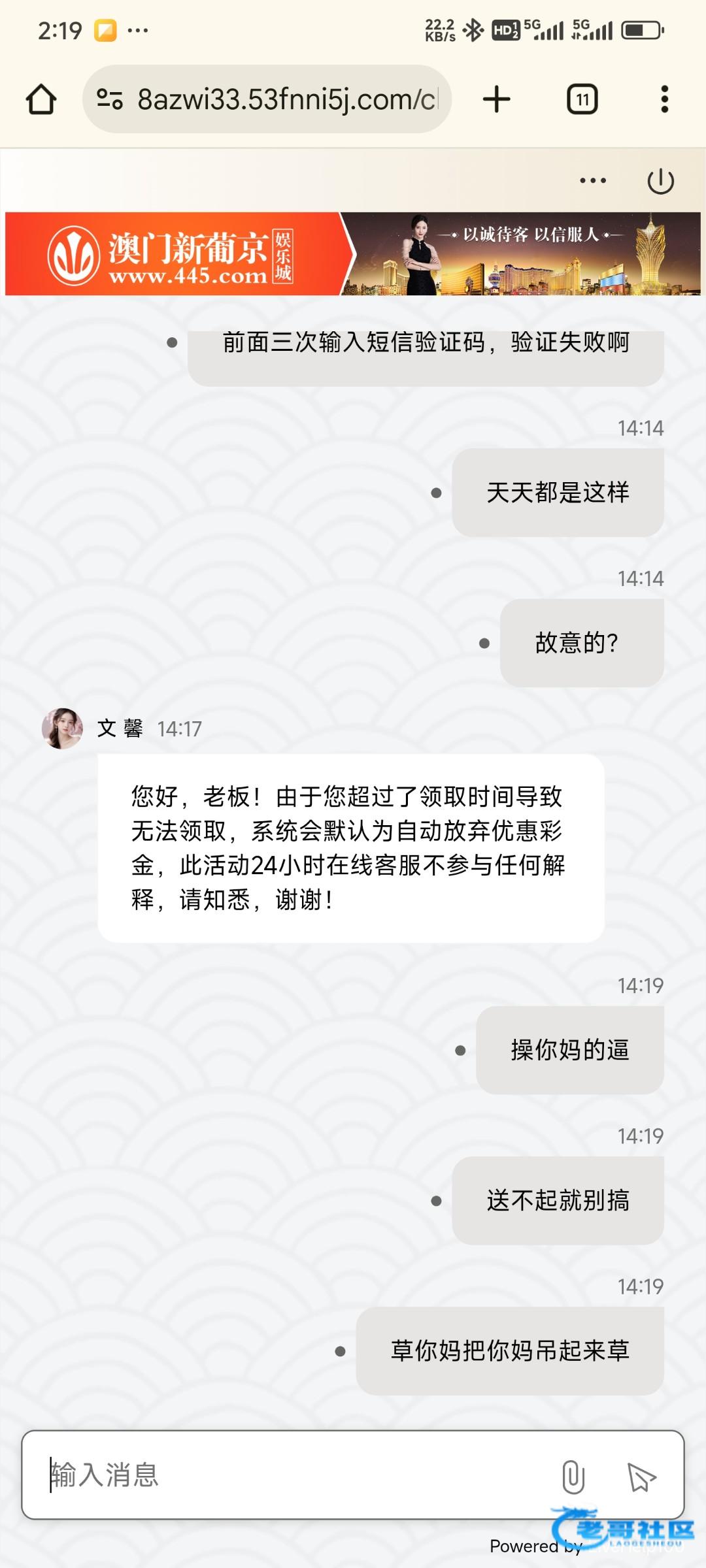This screenshot has height=1568, width=706.
Task: Open a new browser tab
Action: click(496, 100)
